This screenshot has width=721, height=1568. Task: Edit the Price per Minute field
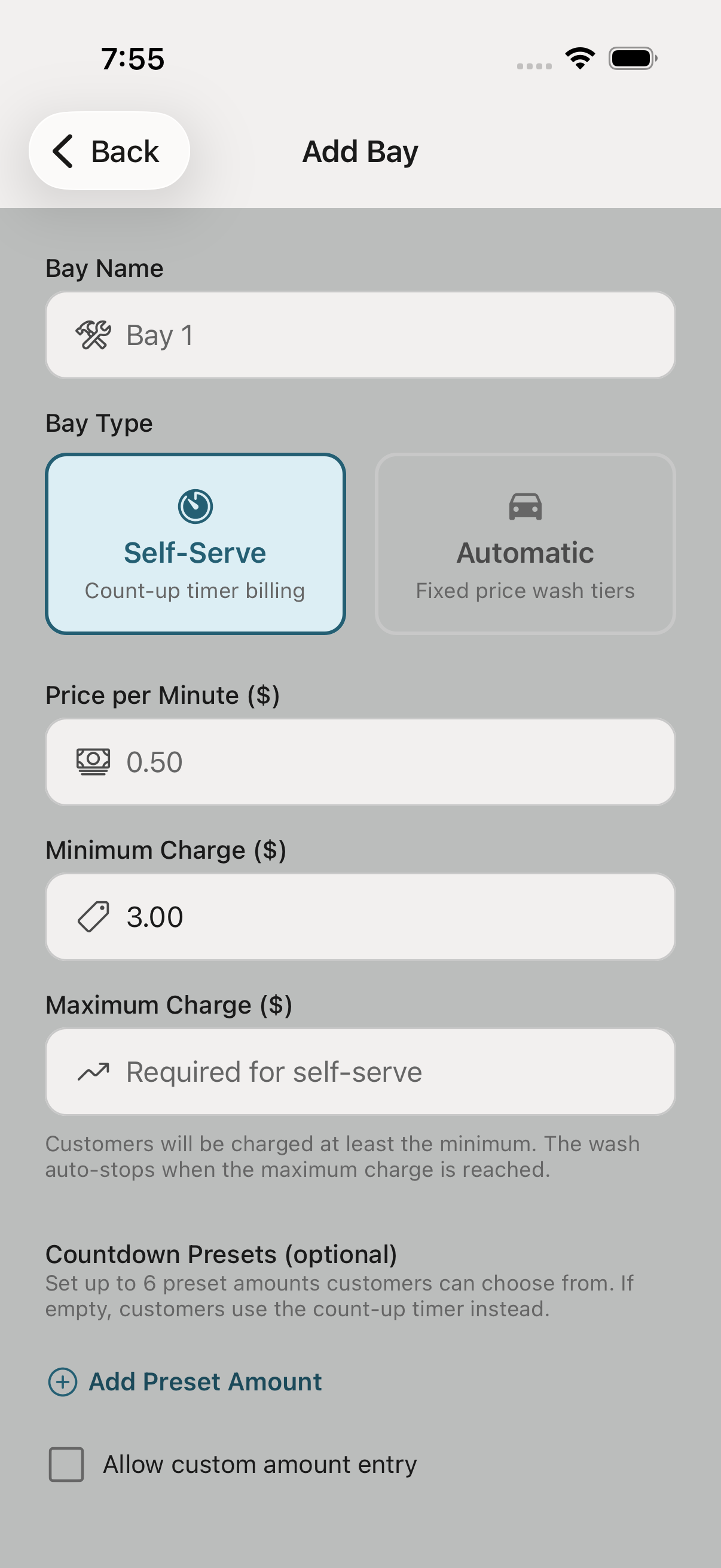click(x=360, y=762)
